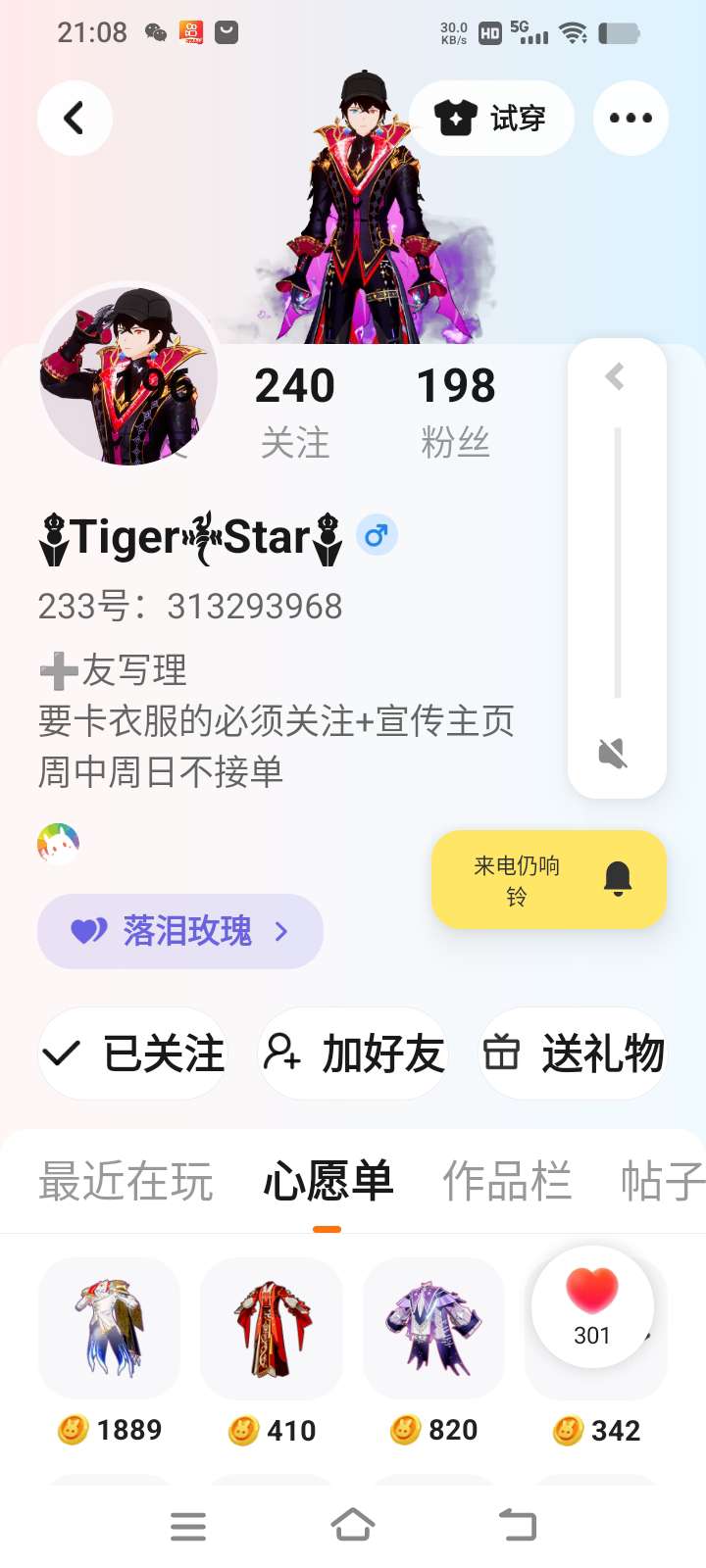View the 198 粉丝 followers list
The image size is (706, 1568).
456,412
